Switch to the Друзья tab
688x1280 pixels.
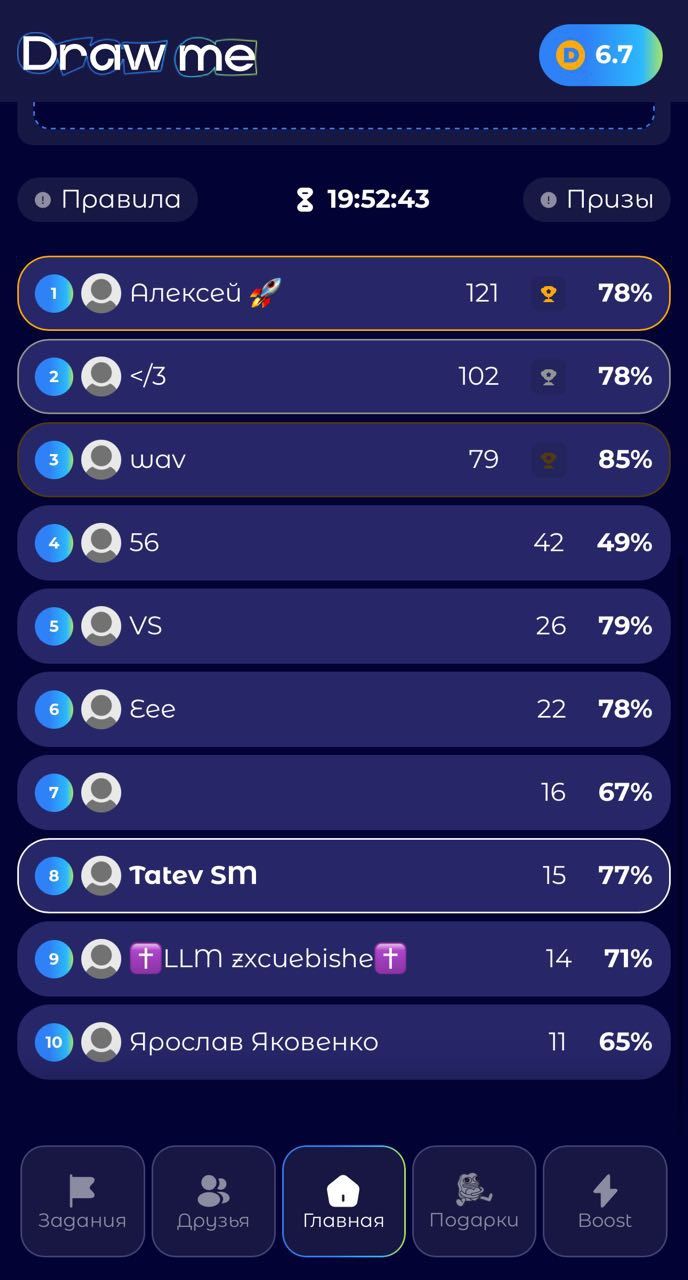(x=213, y=1201)
